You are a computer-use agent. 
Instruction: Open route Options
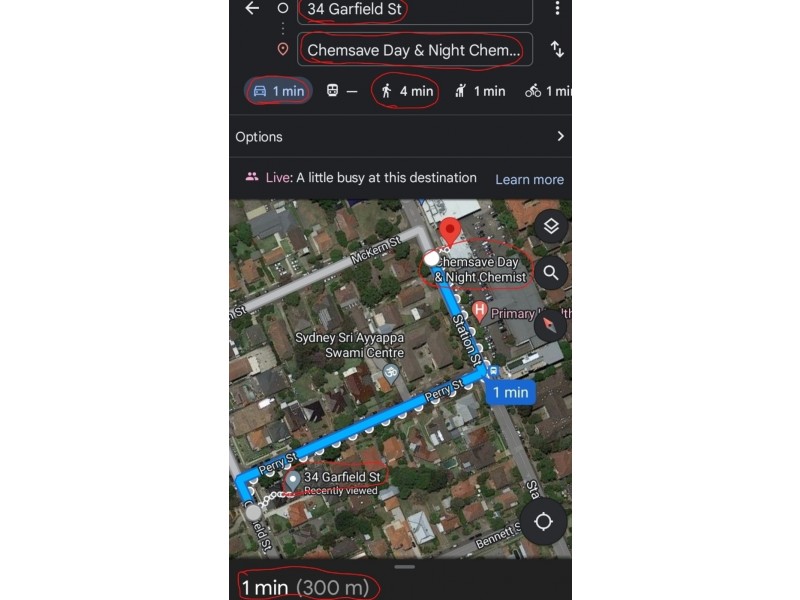pos(400,137)
